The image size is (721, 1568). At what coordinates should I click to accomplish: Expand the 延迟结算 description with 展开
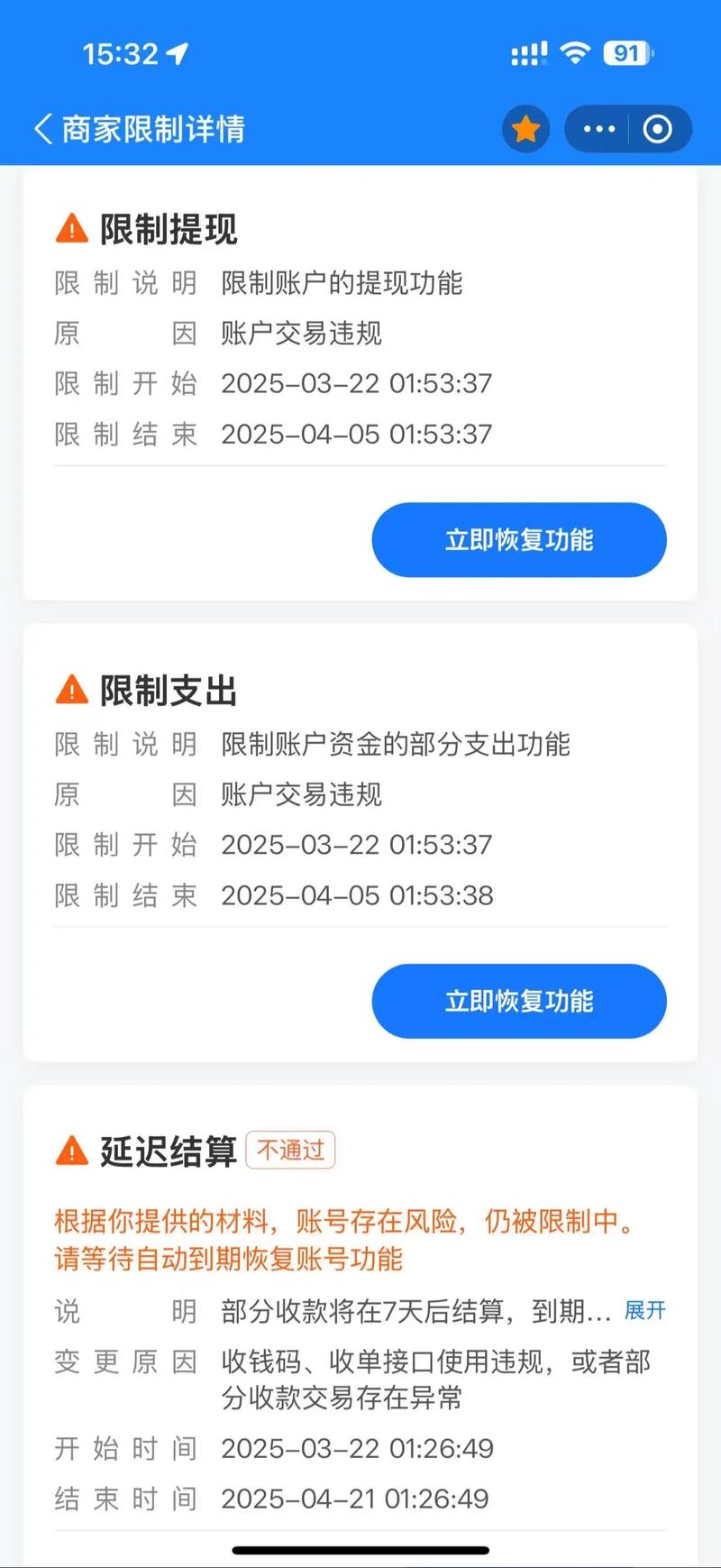(645, 1310)
